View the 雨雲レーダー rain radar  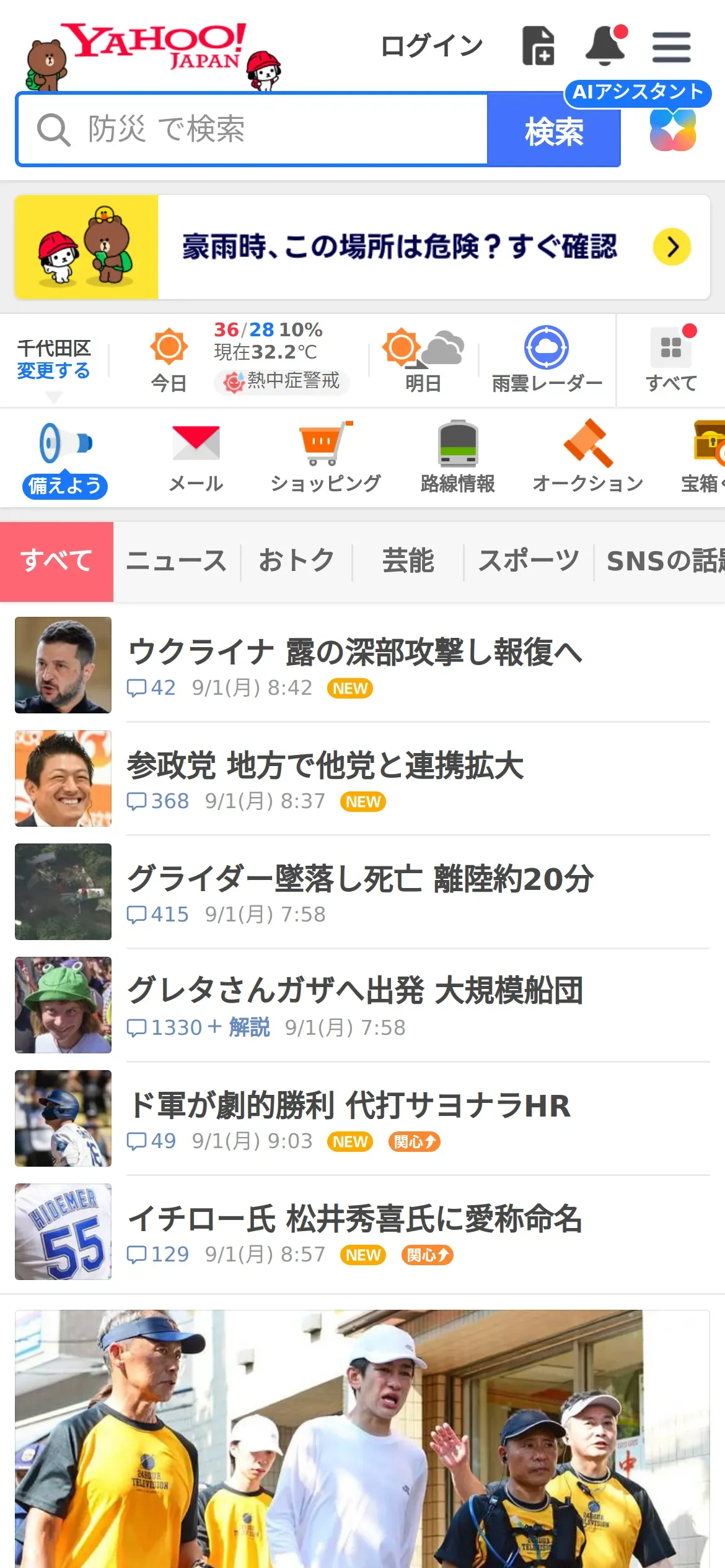coord(547,359)
